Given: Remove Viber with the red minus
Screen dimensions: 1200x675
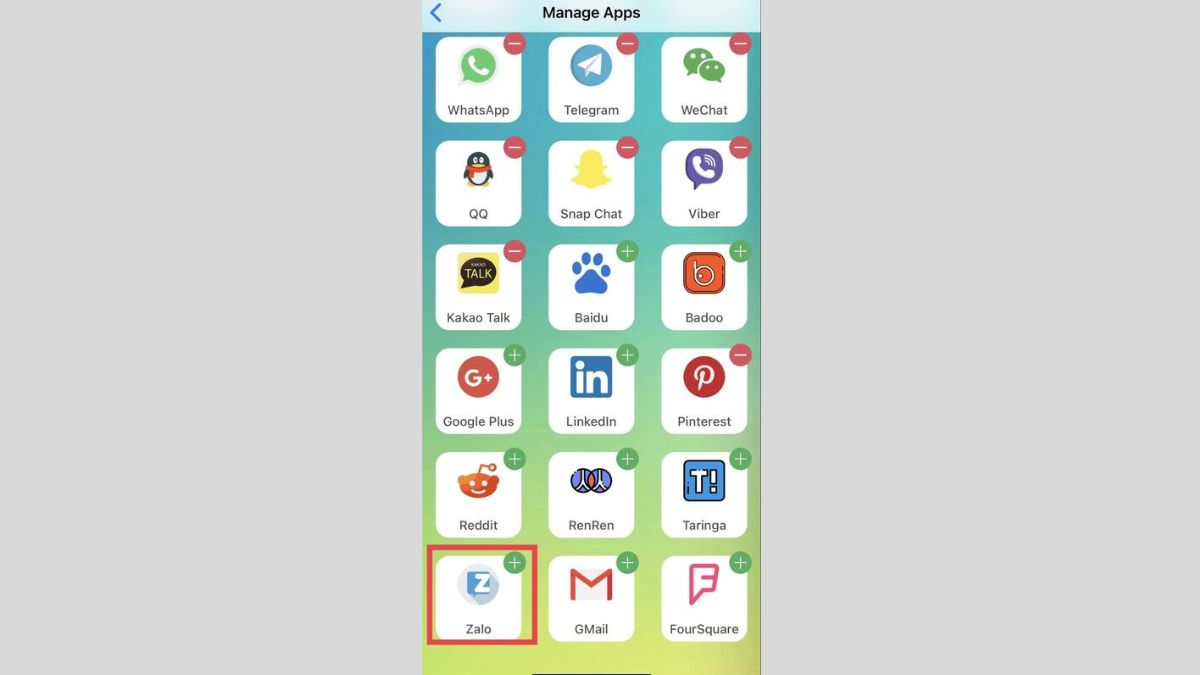Looking at the screenshot, I should [x=740, y=148].
